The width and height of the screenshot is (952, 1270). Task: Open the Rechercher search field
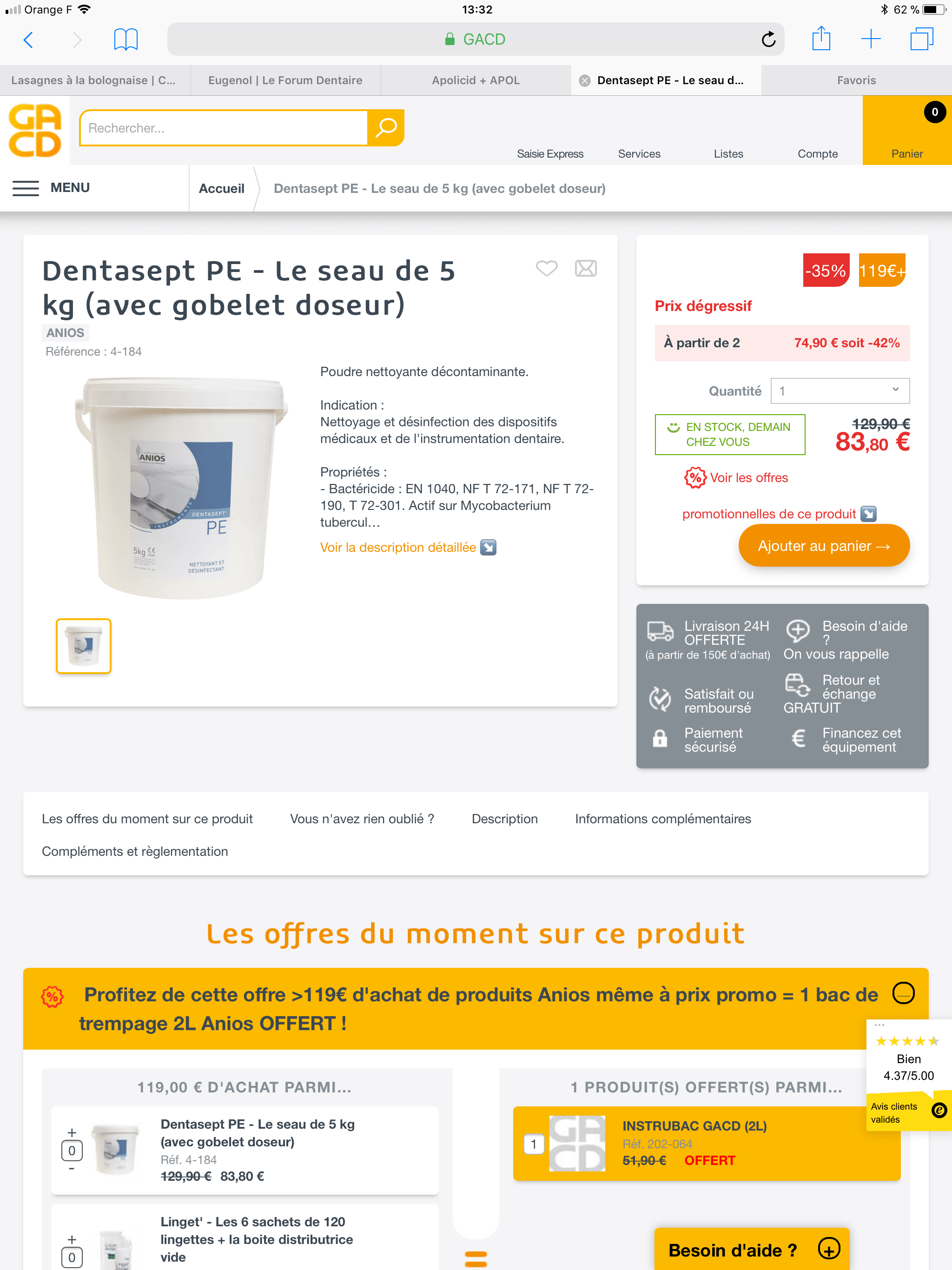[224, 127]
